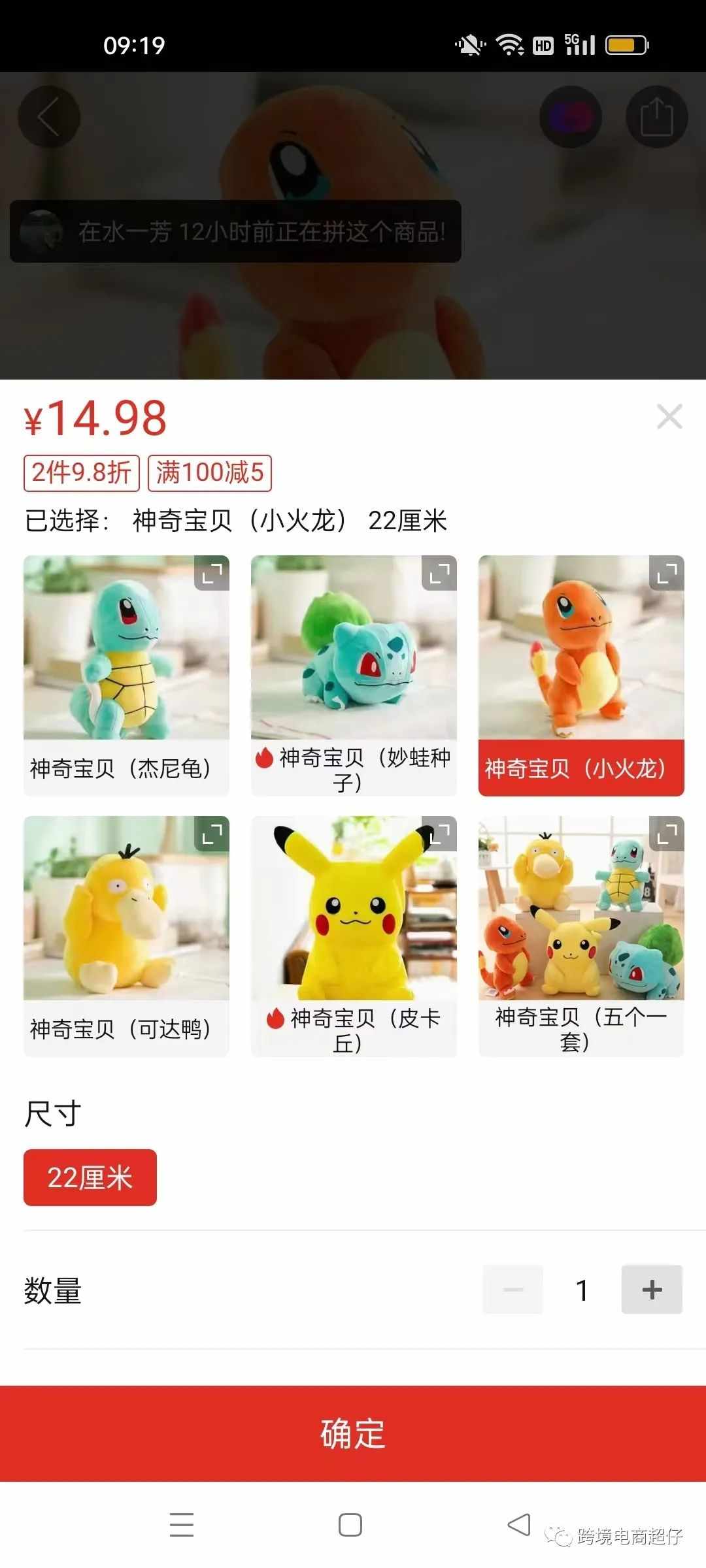This screenshot has height=1568, width=706.
Task: Enlarge the 杰尼龟 option image
Action: (x=212, y=573)
